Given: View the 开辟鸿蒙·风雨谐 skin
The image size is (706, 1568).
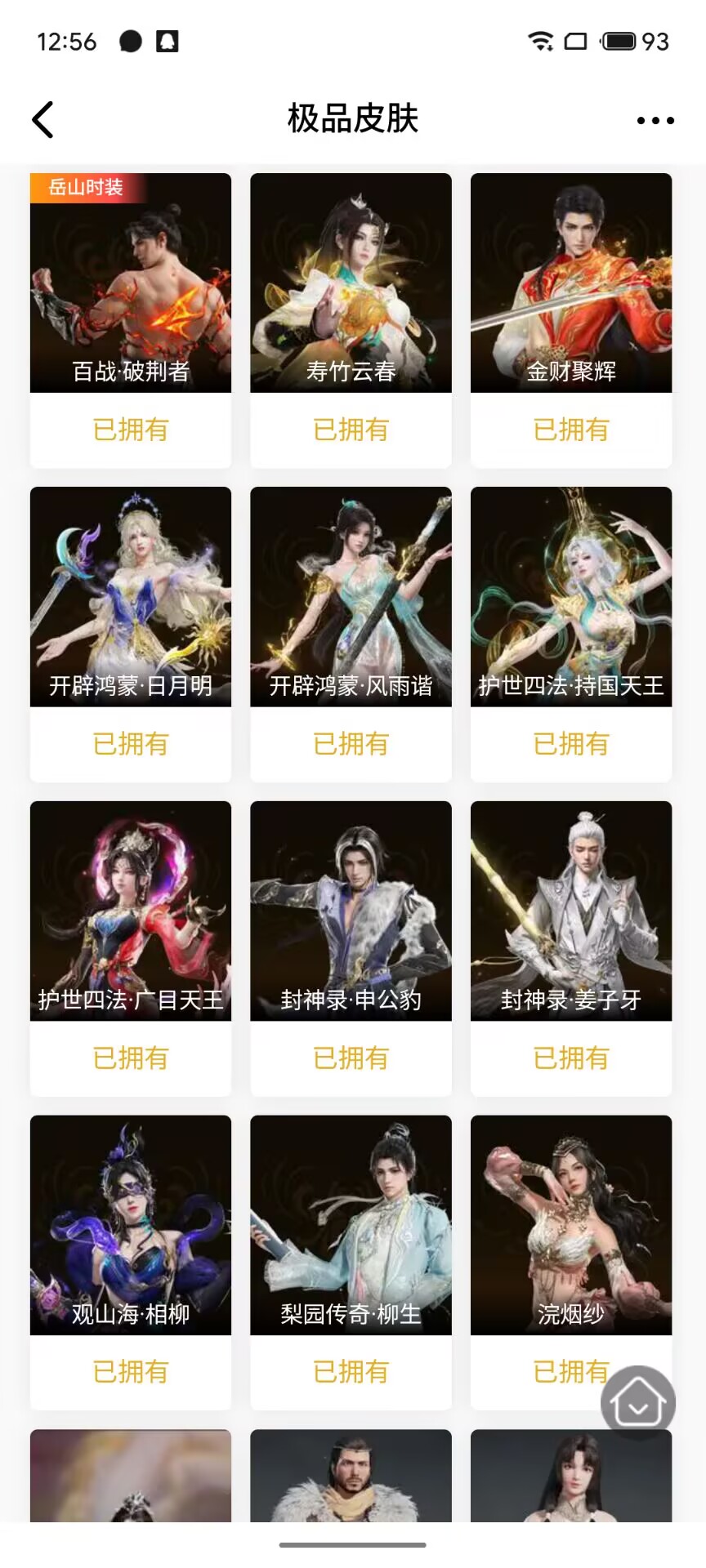Looking at the screenshot, I should point(351,597).
